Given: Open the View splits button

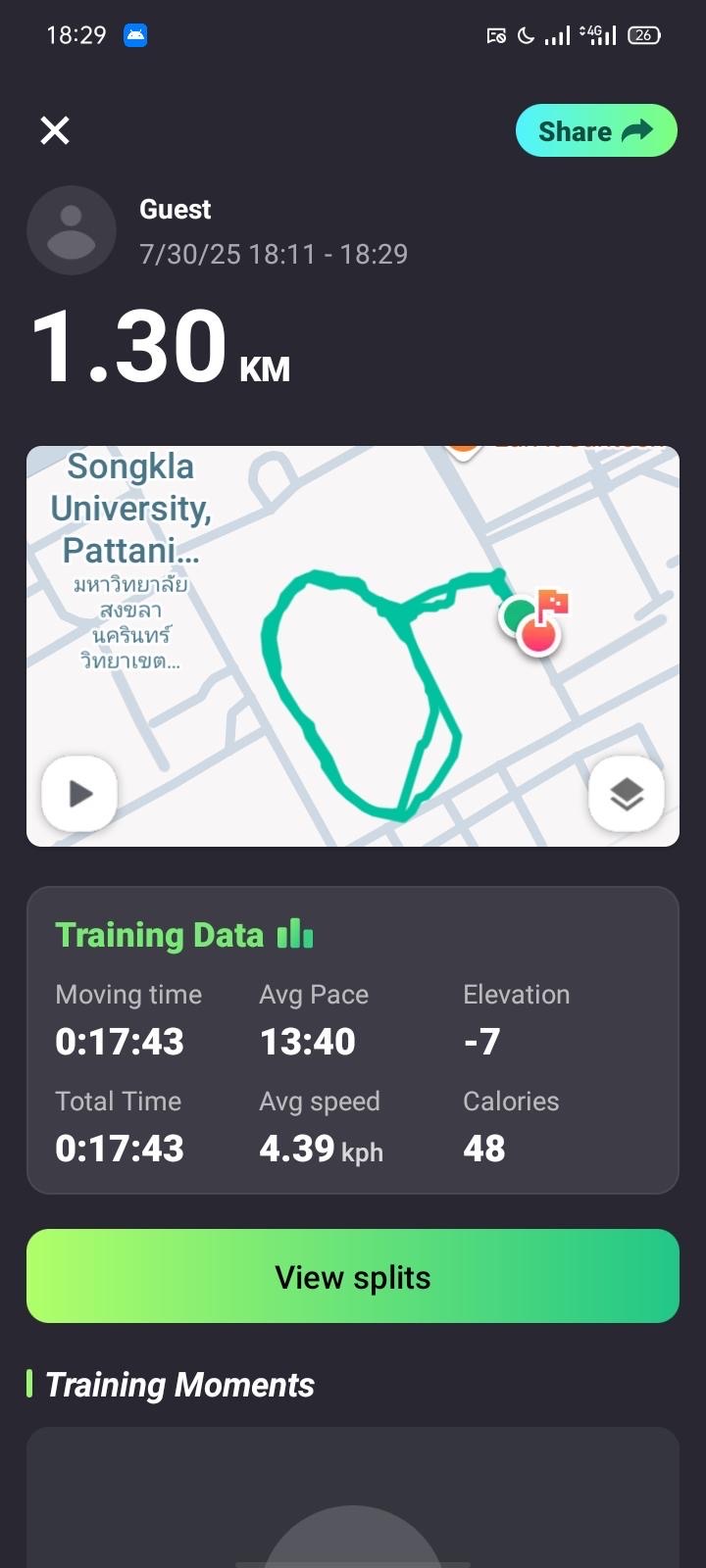Looking at the screenshot, I should pyautogui.click(x=353, y=1276).
